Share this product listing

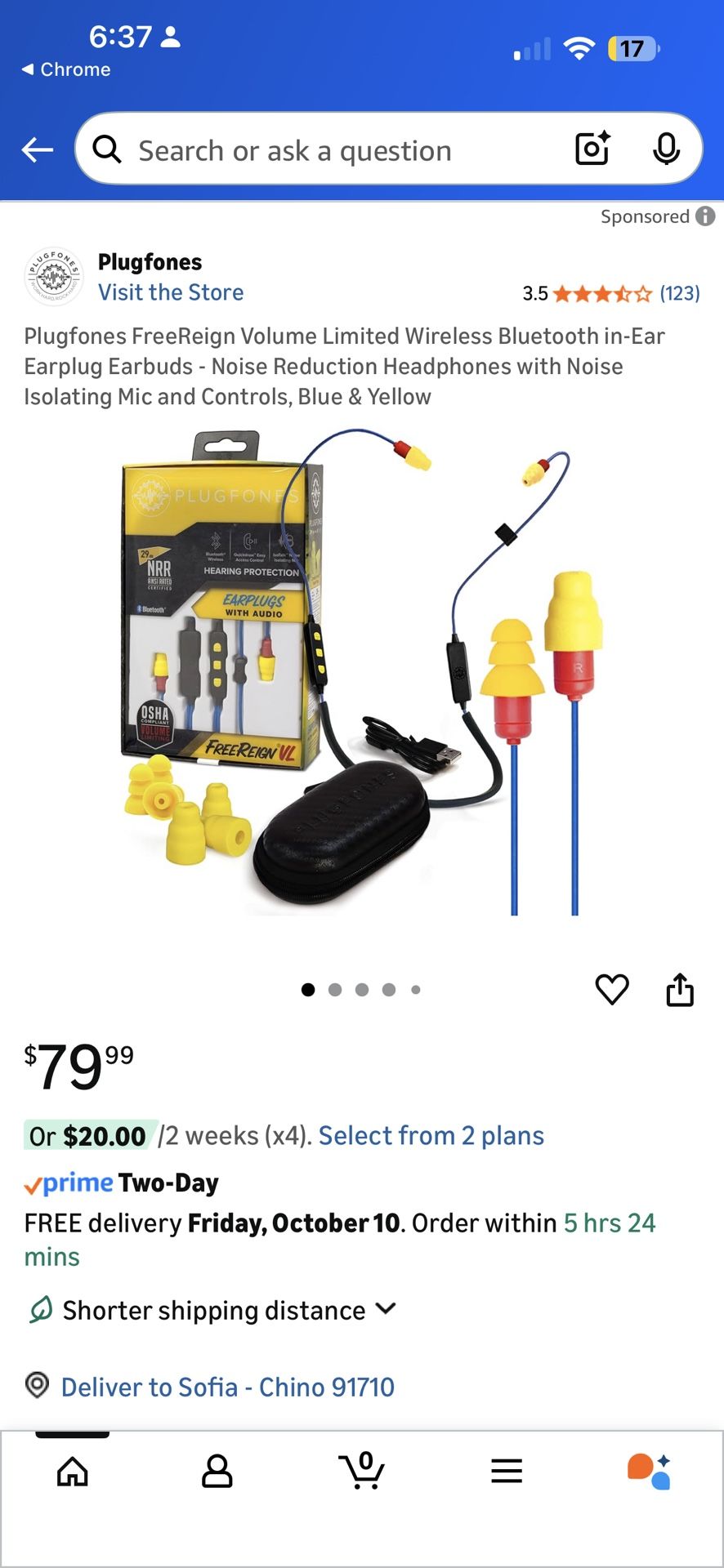tap(680, 989)
